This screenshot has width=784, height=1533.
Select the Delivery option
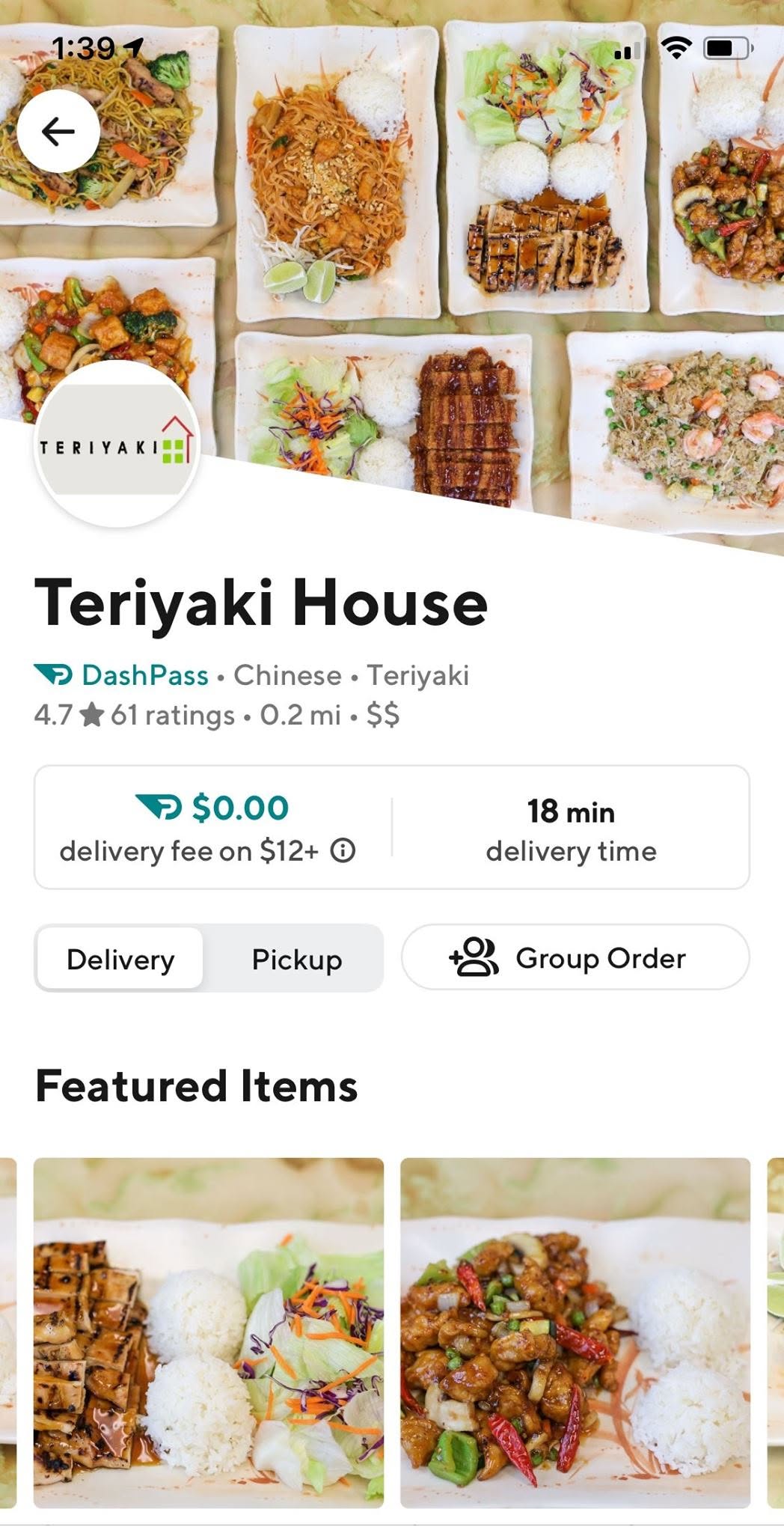click(120, 959)
